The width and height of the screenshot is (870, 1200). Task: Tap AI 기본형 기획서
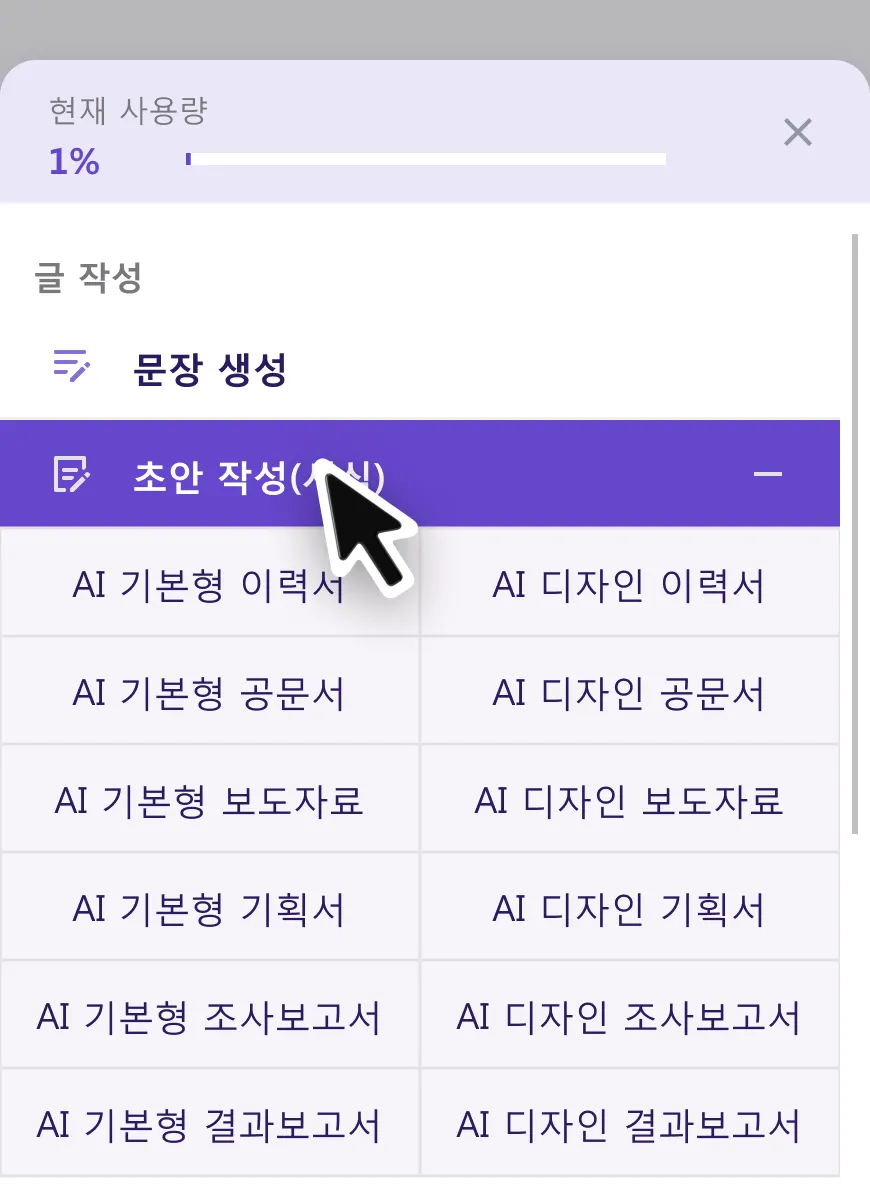pos(210,908)
